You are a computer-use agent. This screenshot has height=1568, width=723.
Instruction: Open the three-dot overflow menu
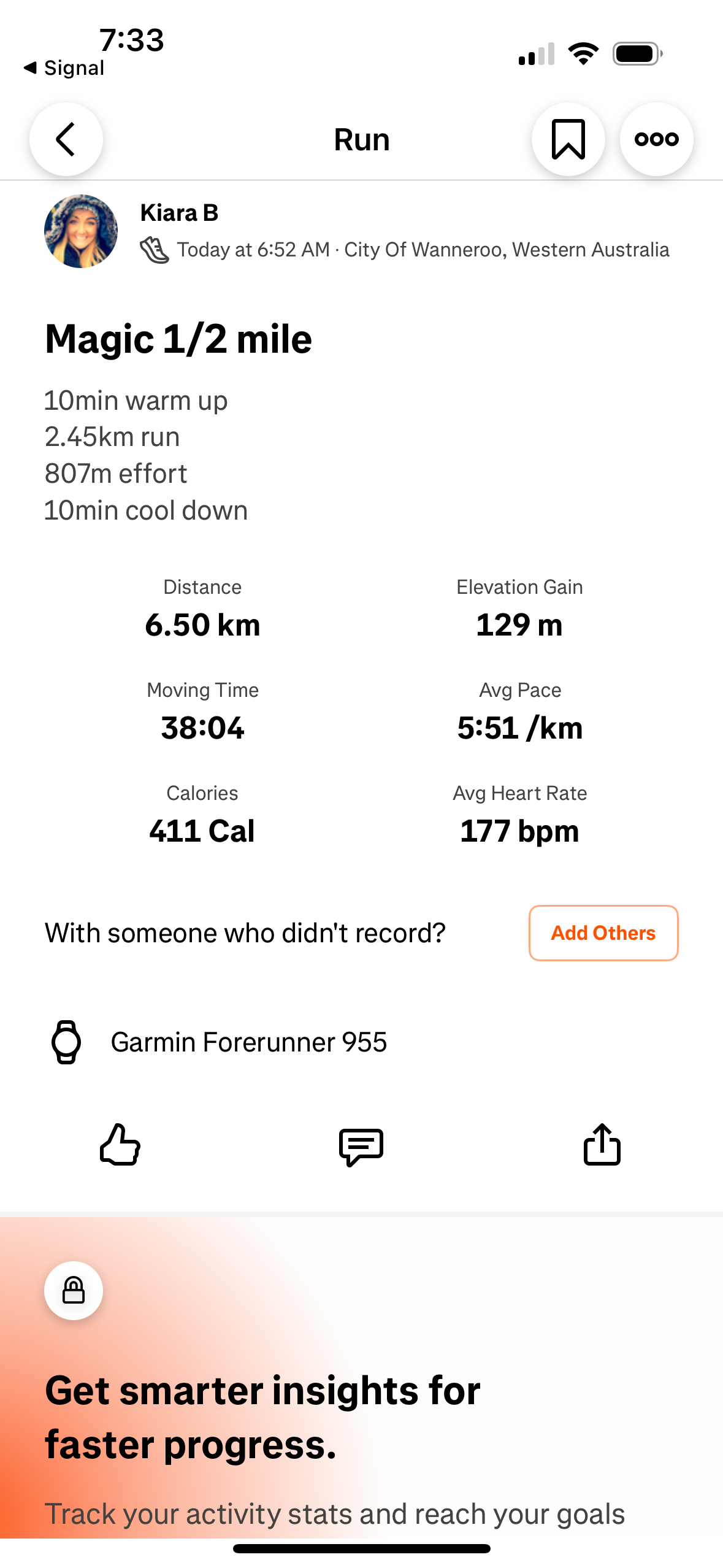656,139
